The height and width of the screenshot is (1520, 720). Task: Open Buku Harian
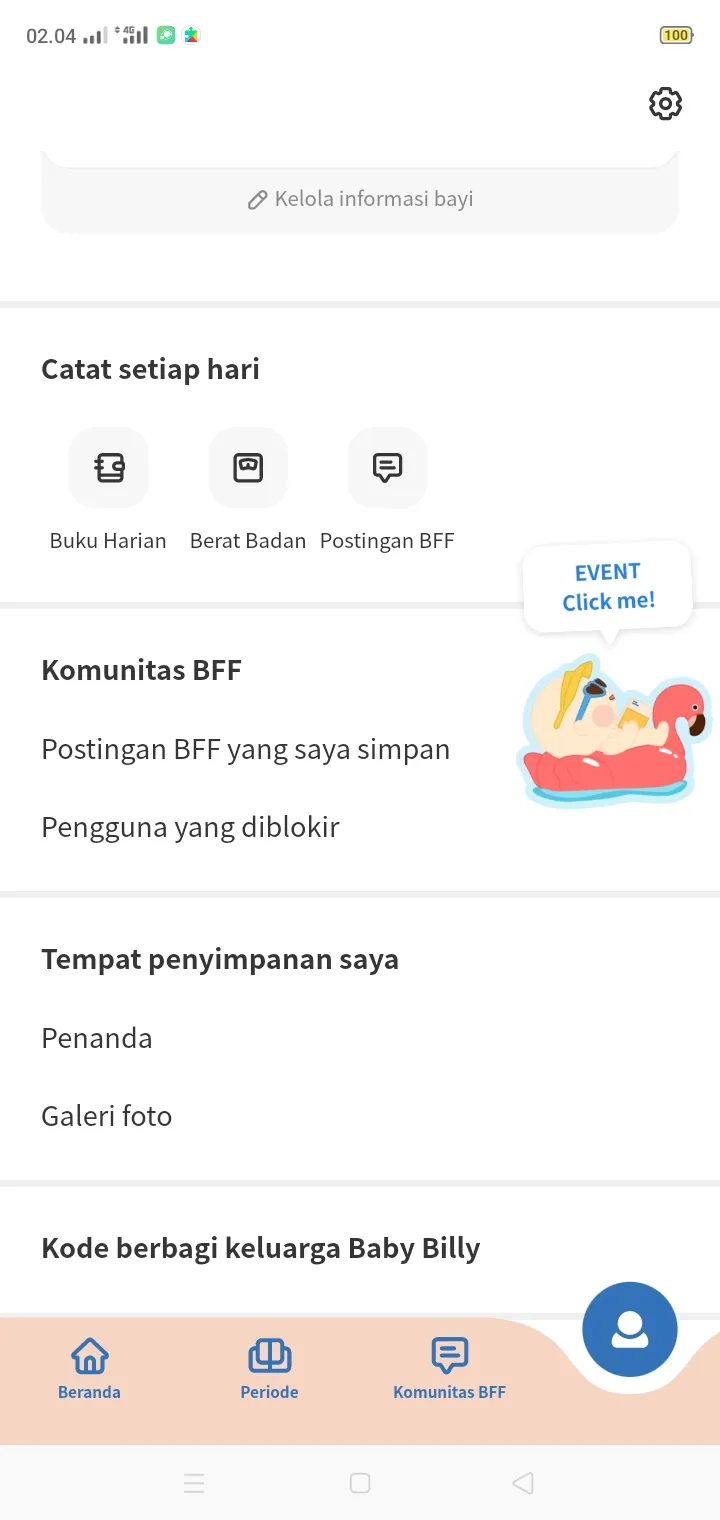(108, 490)
